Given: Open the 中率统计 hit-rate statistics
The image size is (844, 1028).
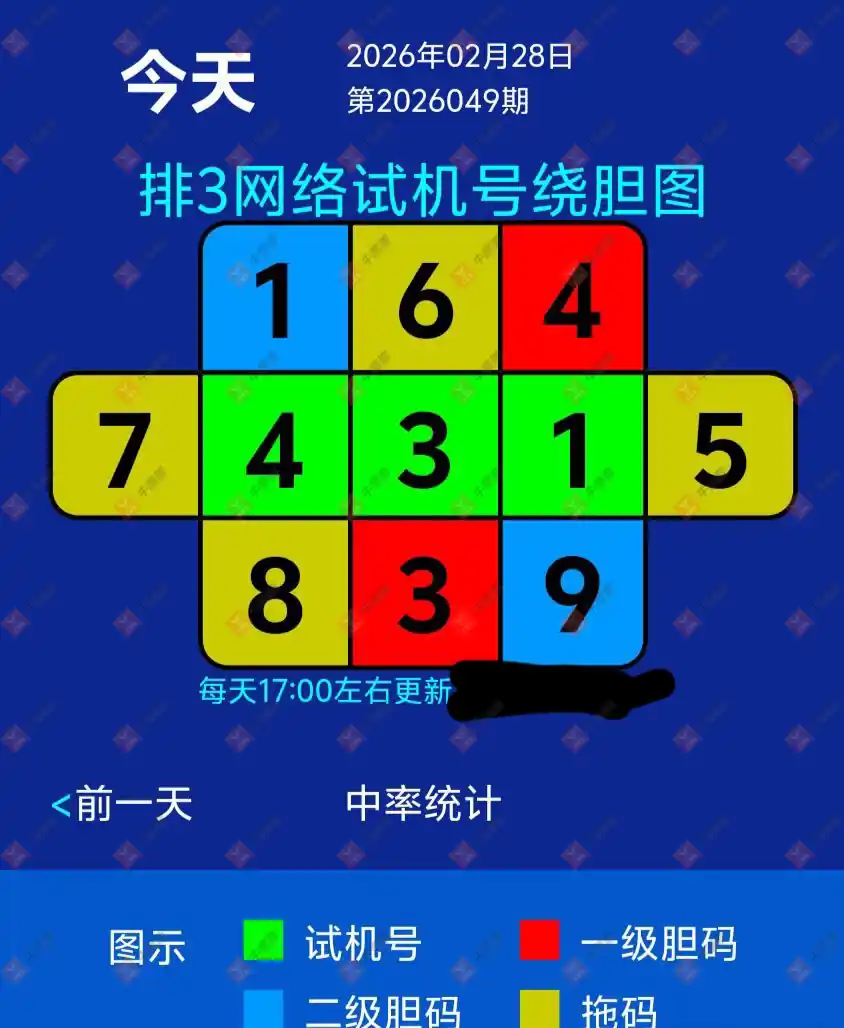Looking at the screenshot, I should tap(423, 804).
